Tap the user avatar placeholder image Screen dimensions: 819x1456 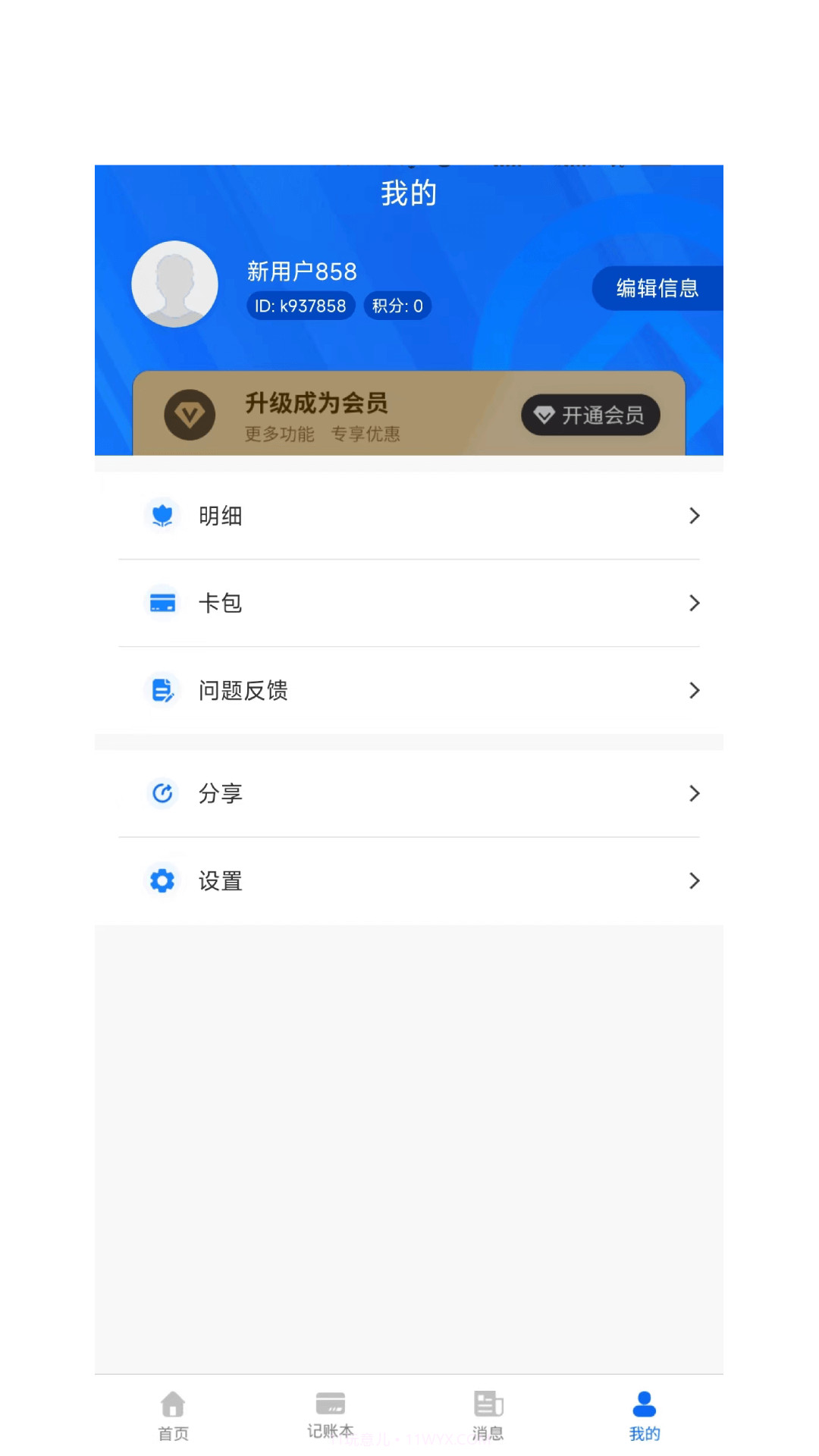tap(174, 284)
